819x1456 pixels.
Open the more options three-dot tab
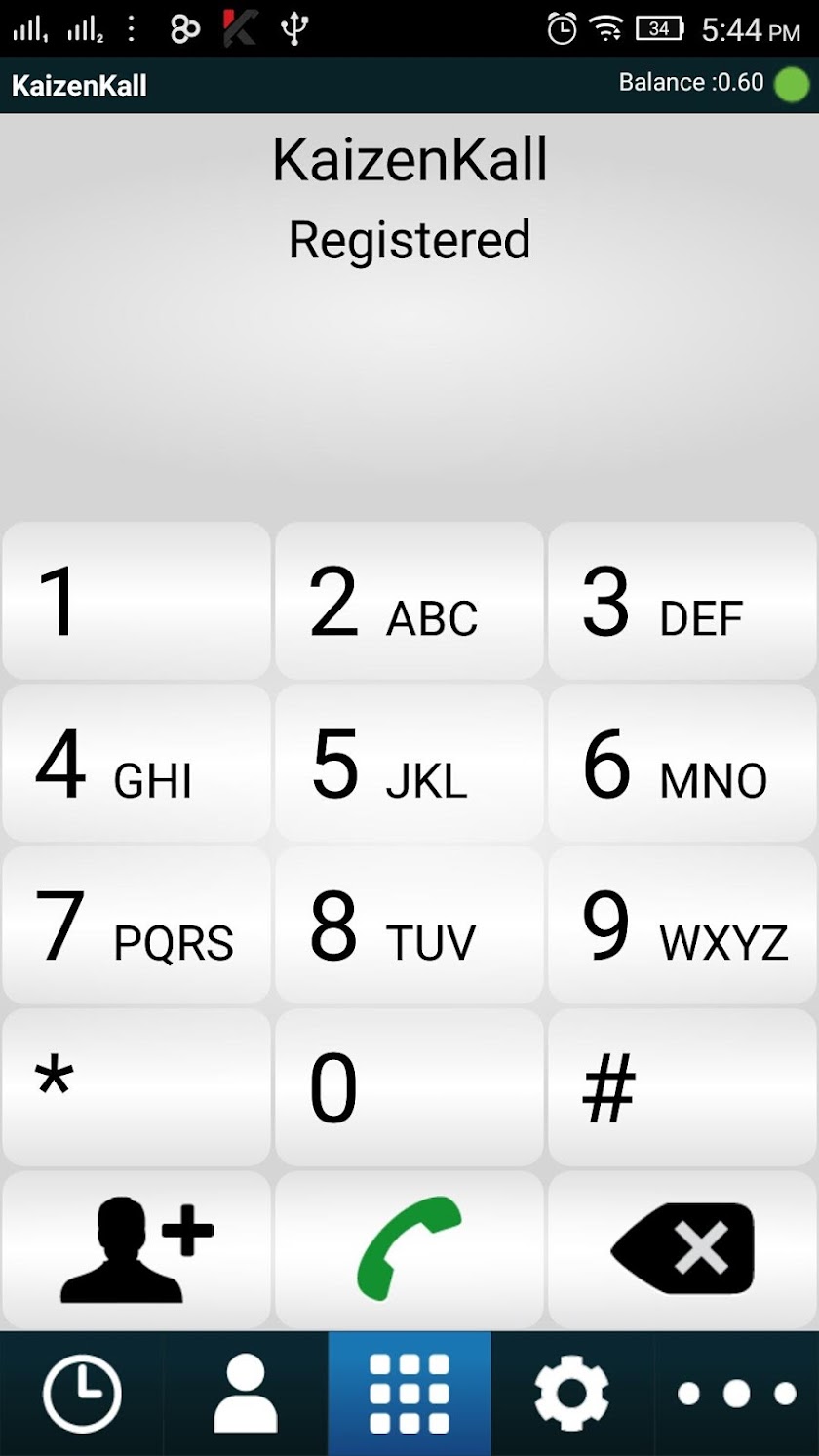[x=737, y=1394]
